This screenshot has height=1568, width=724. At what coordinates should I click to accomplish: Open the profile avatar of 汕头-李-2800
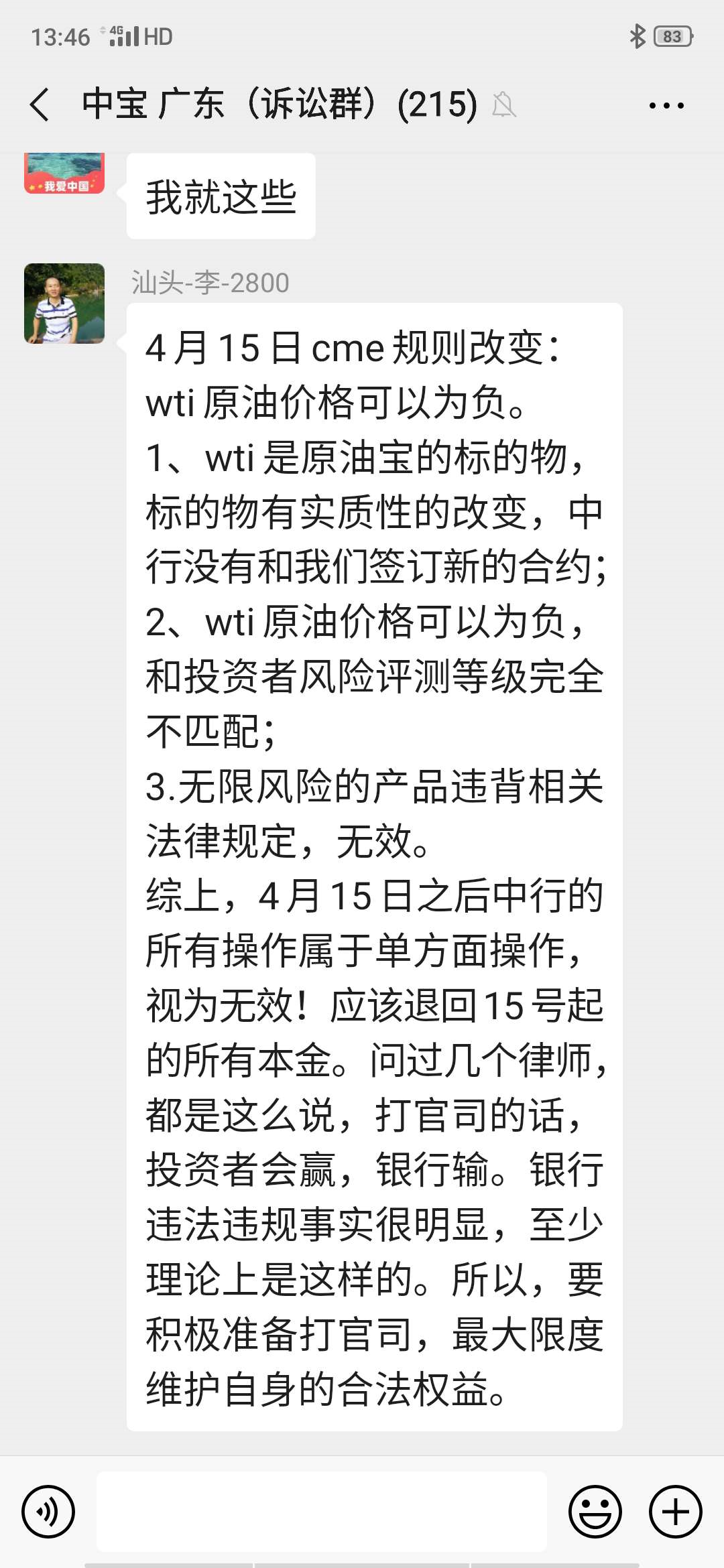(64, 304)
